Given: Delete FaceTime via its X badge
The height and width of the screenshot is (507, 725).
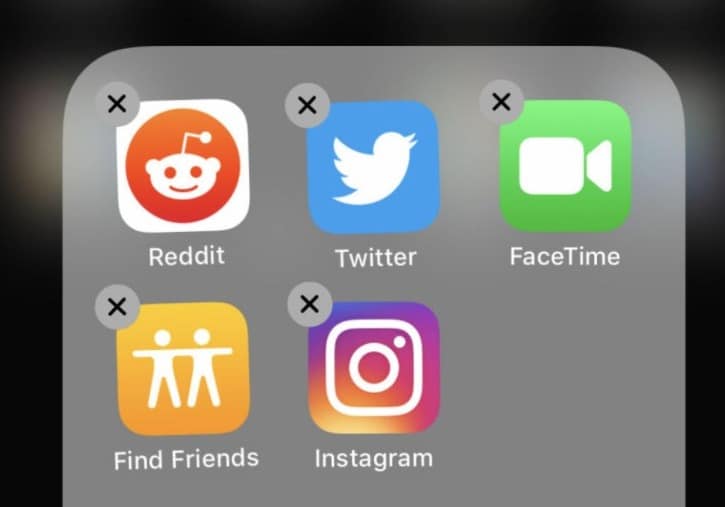Looking at the screenshot, I should [x=502, y=100].
